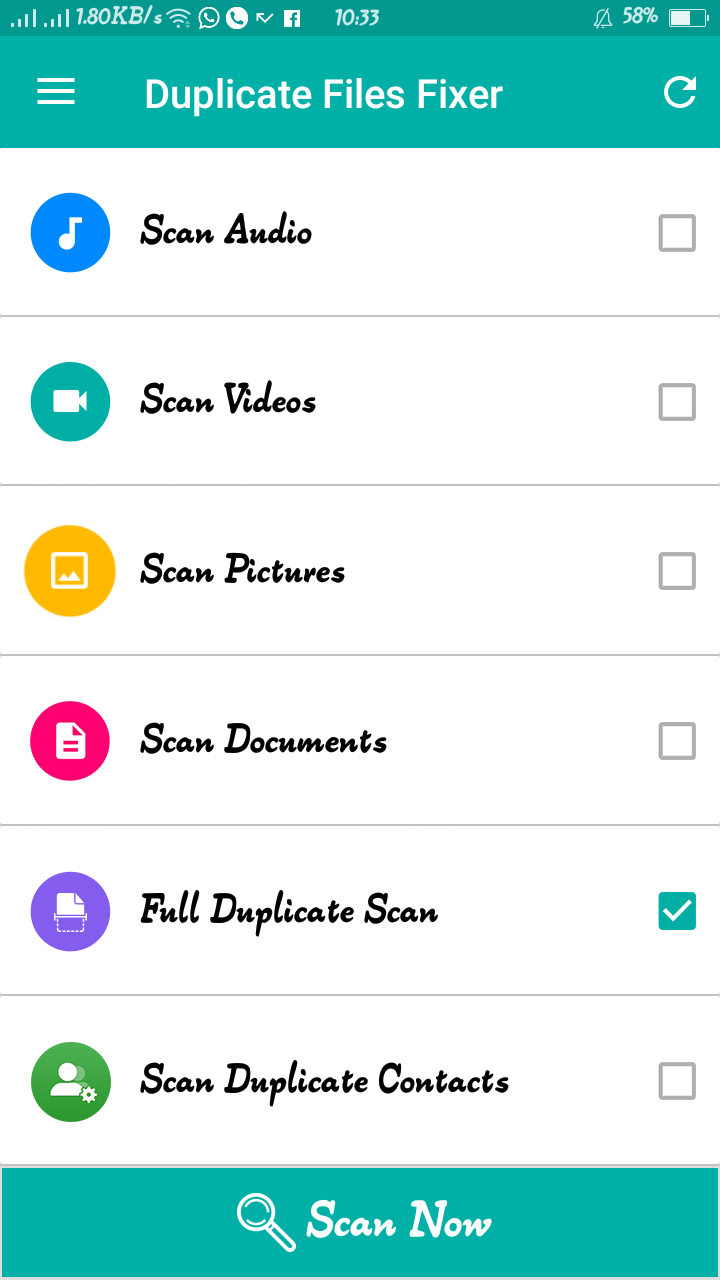Viewport: 720px width, 1280px height.
Task: Start scanning with the Scan Now button
Action: tap(360, 1222)
